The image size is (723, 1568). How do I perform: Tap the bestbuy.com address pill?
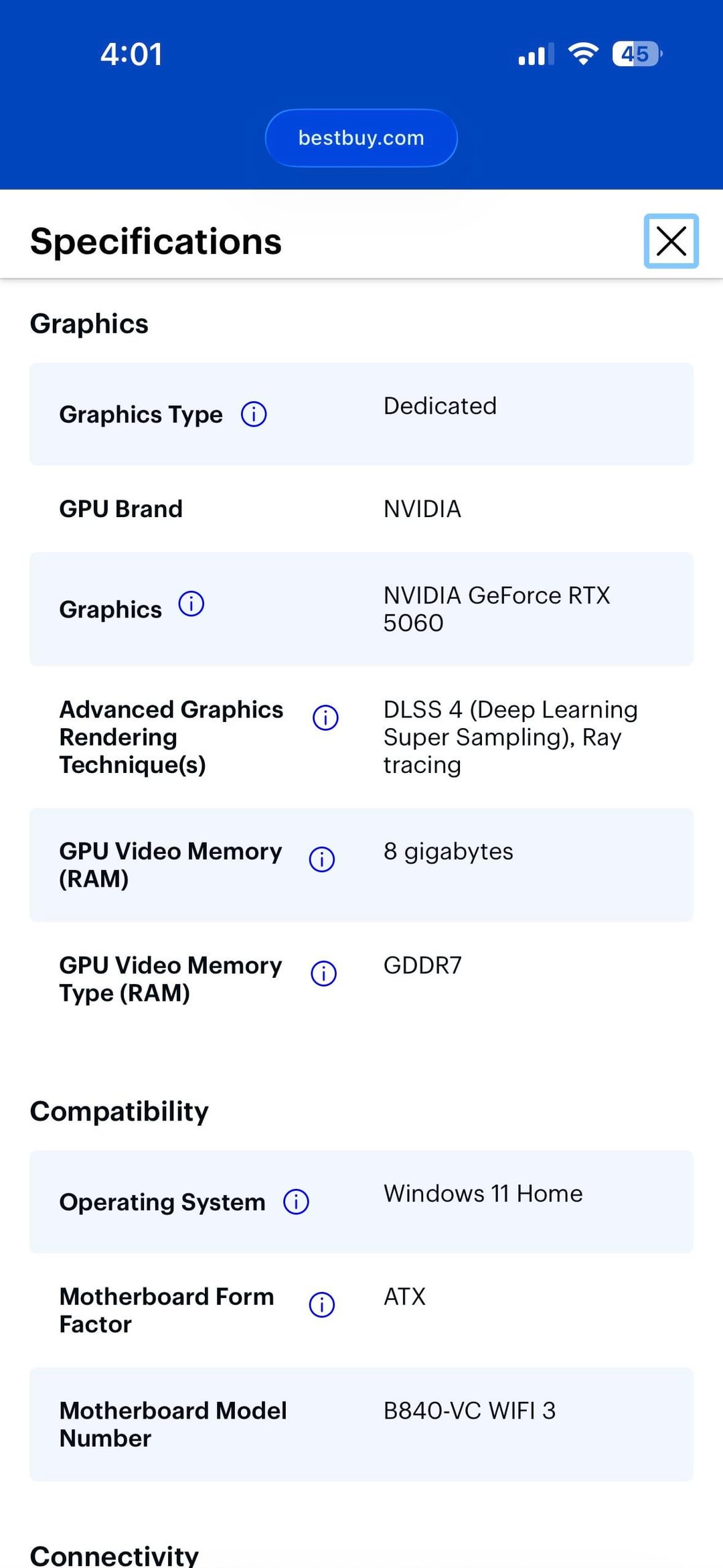coord(361,138)
